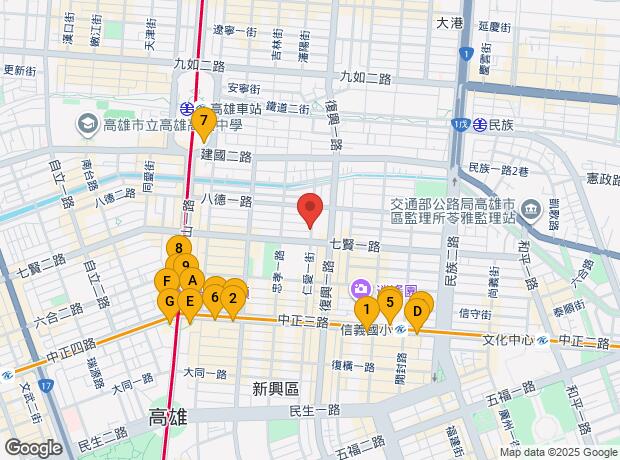The image size is (620, 460).
Task: Select map marker 5
Action: [388, 304]
